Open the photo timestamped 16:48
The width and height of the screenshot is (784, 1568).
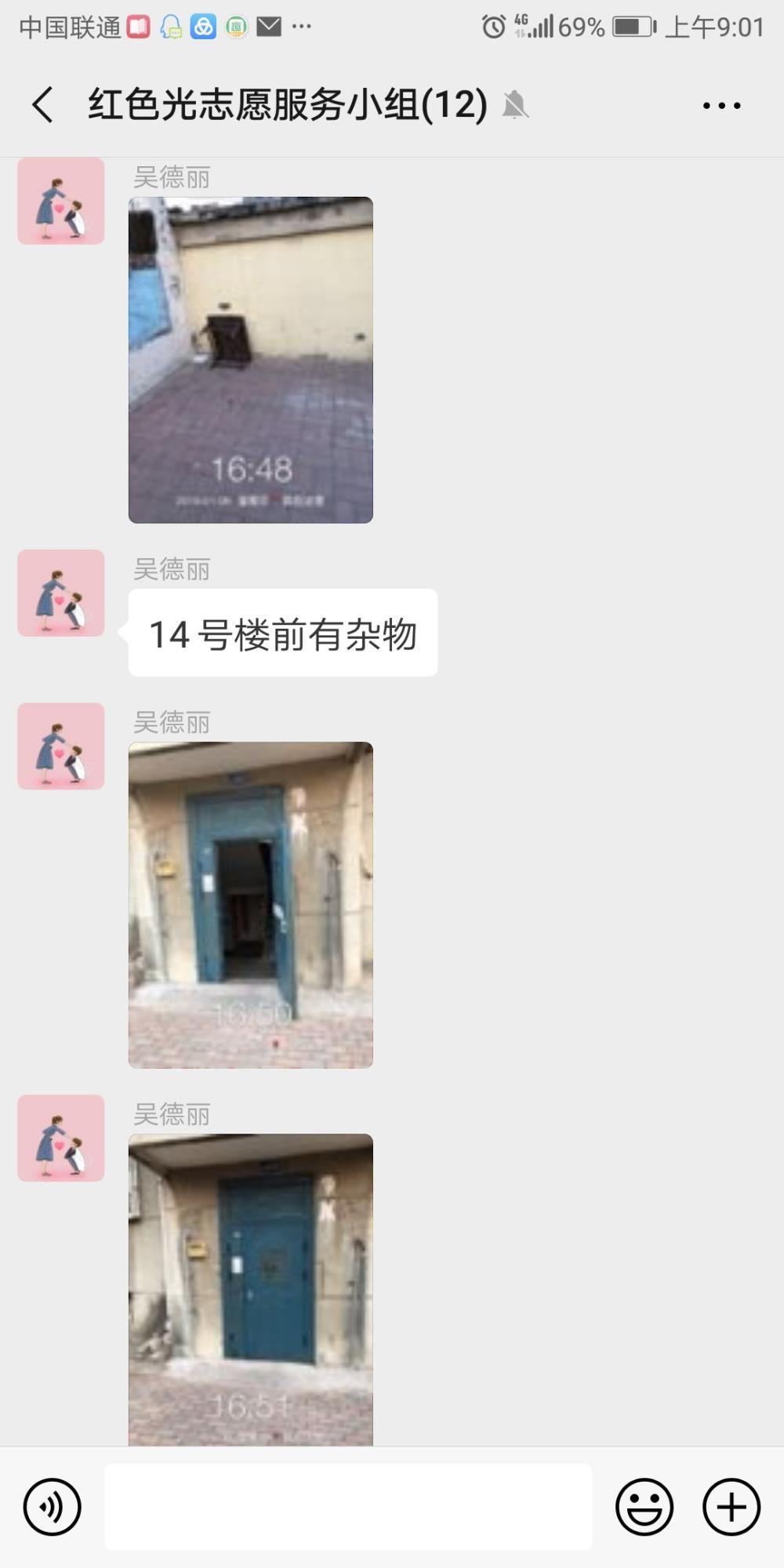tap(251, 360)
